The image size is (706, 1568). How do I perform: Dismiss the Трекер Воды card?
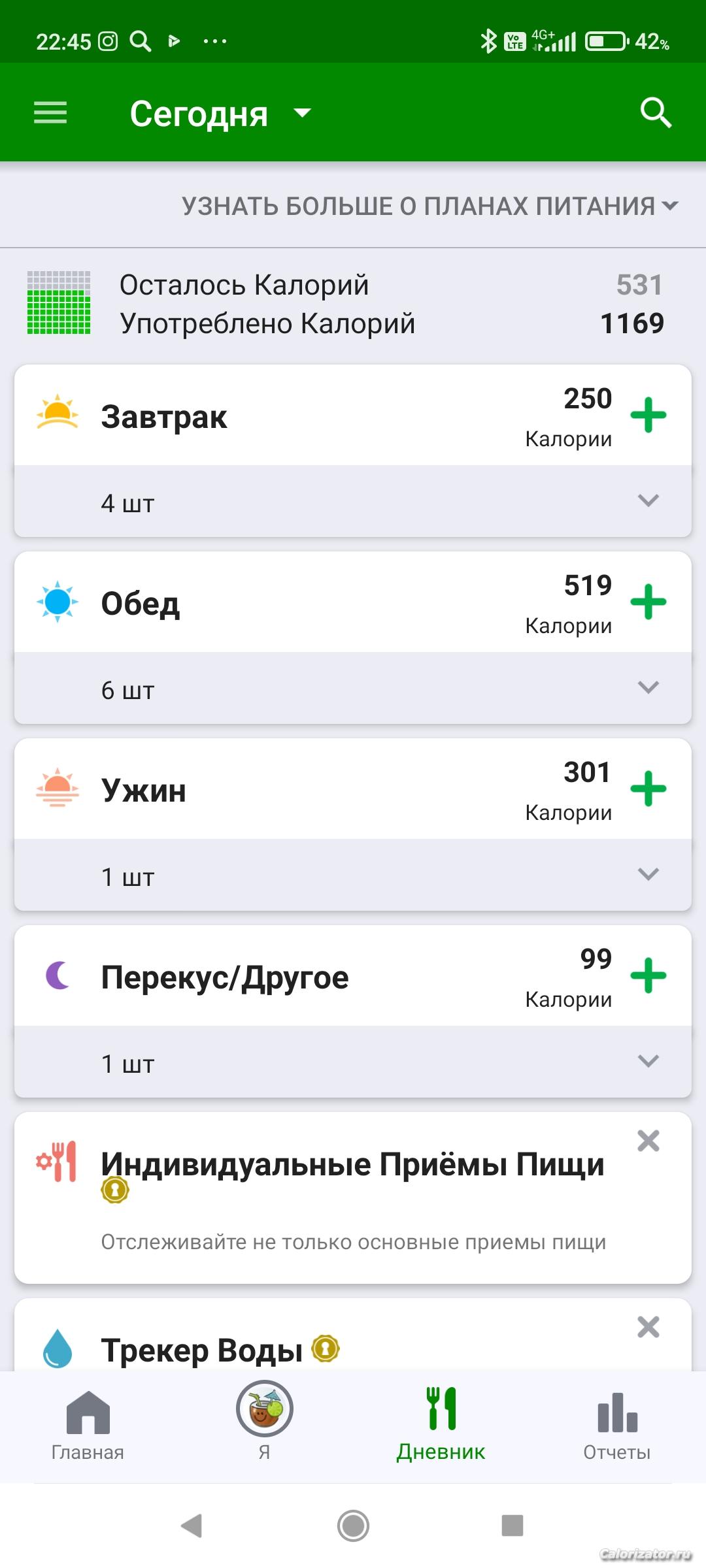[648, 1326]
